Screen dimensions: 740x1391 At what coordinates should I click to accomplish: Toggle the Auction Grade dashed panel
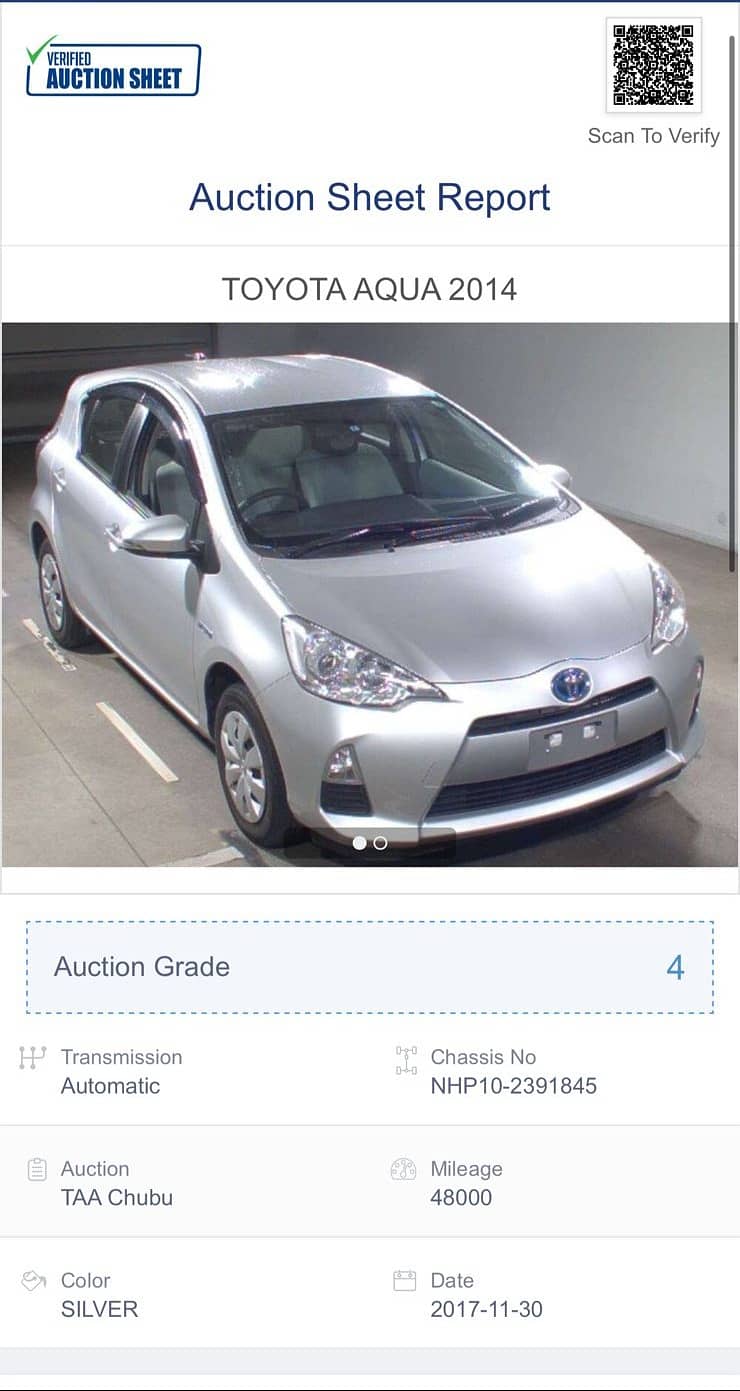pyautogui.click(x=370, y=966)
